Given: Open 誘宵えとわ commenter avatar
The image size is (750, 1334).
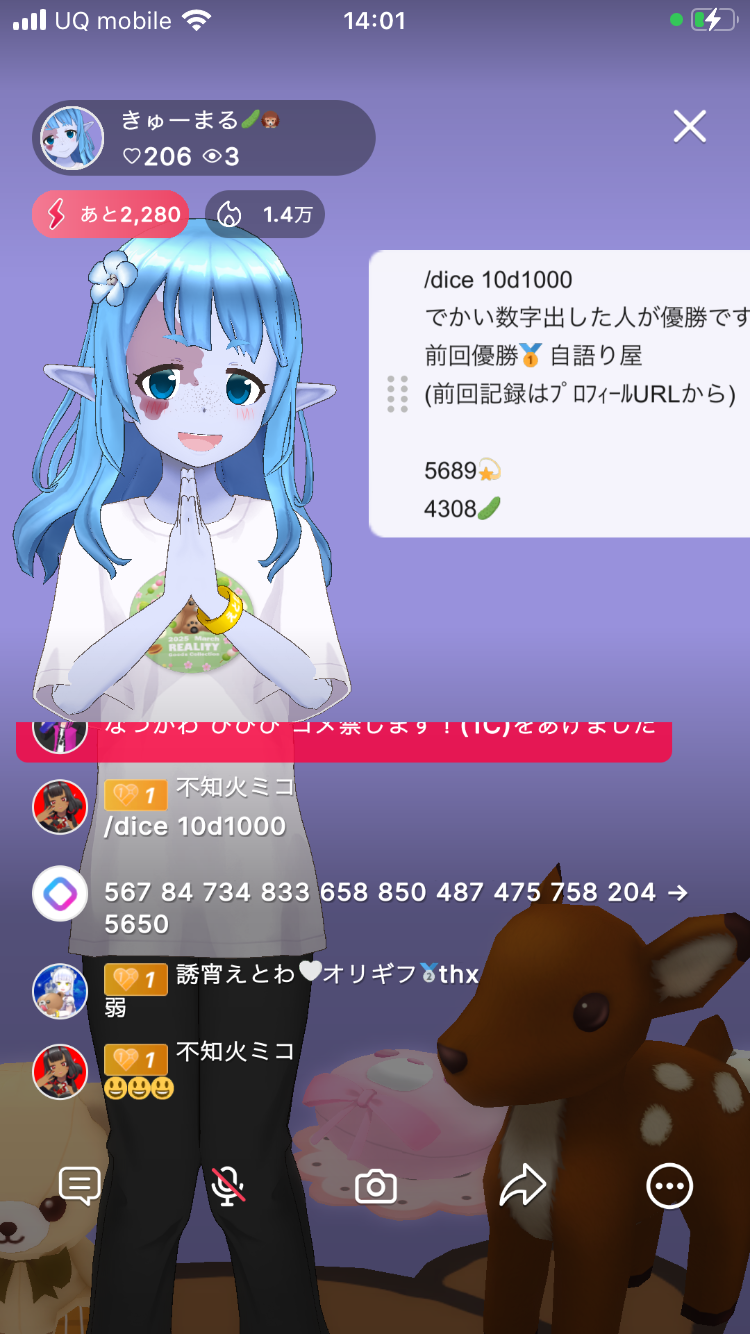Looking at the screenshot, I should pos(60,991).
